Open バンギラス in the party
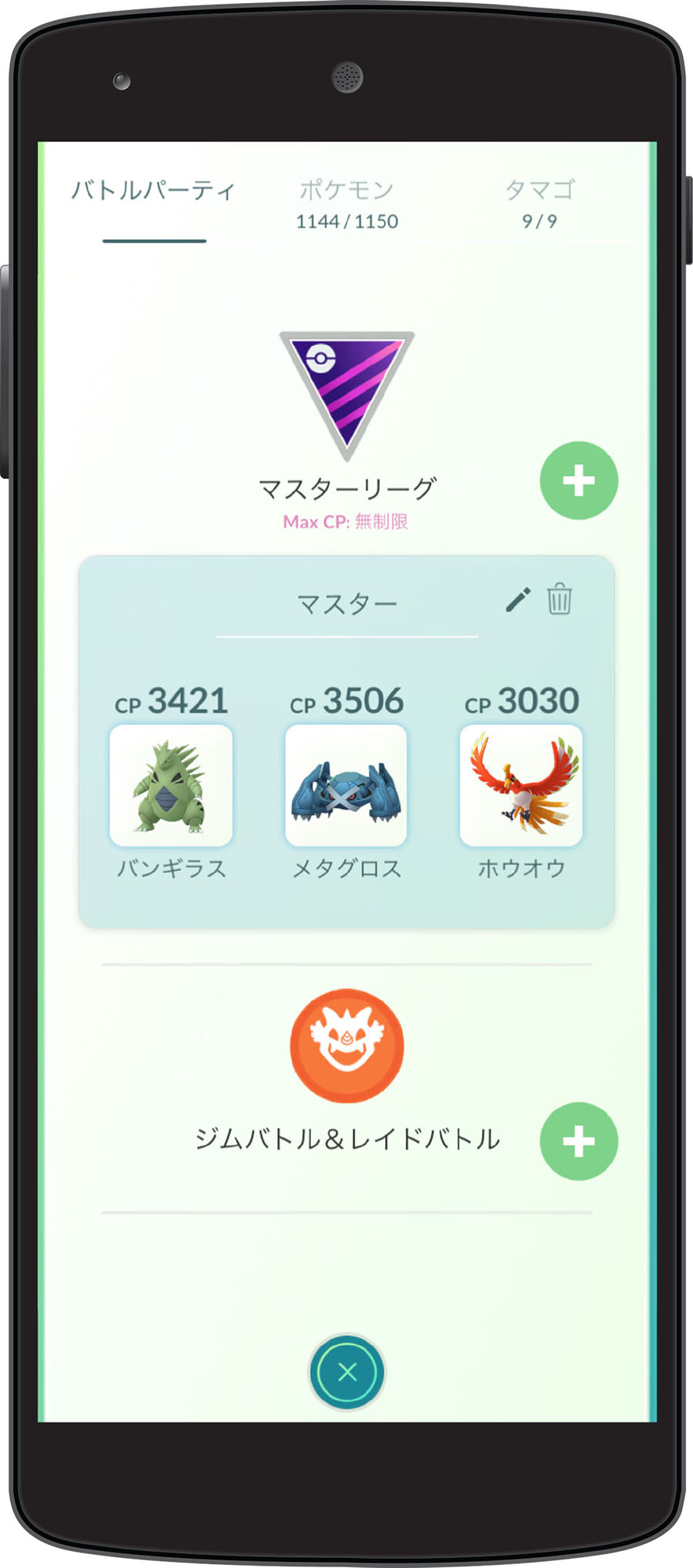The image size is (693, 1568). 171,785
